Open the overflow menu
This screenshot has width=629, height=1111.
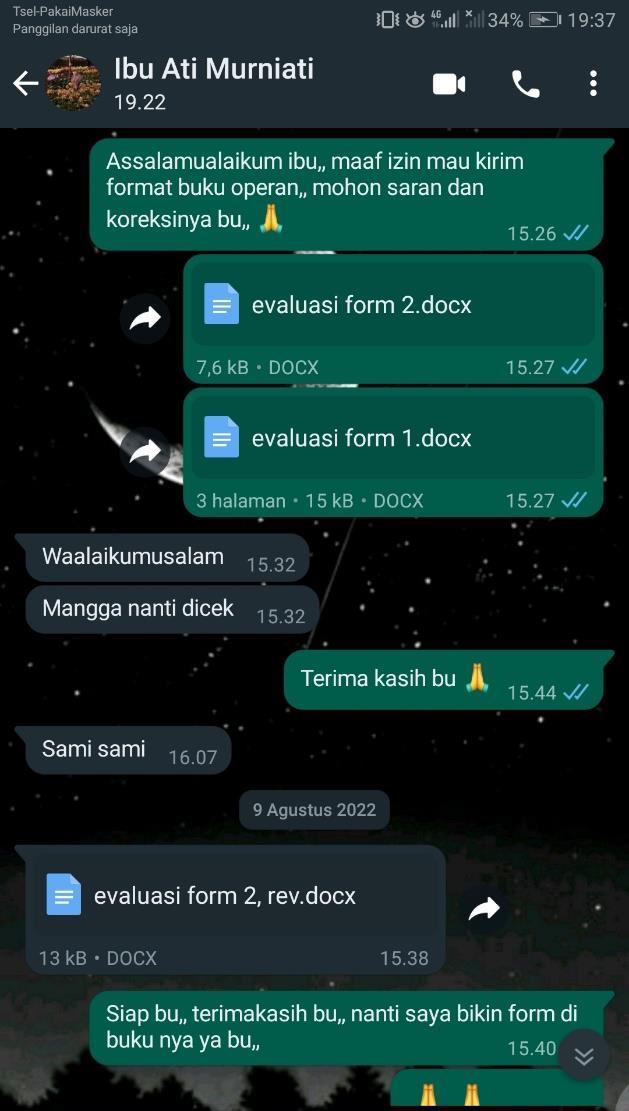pyautogui.click(x=593, y=84)
